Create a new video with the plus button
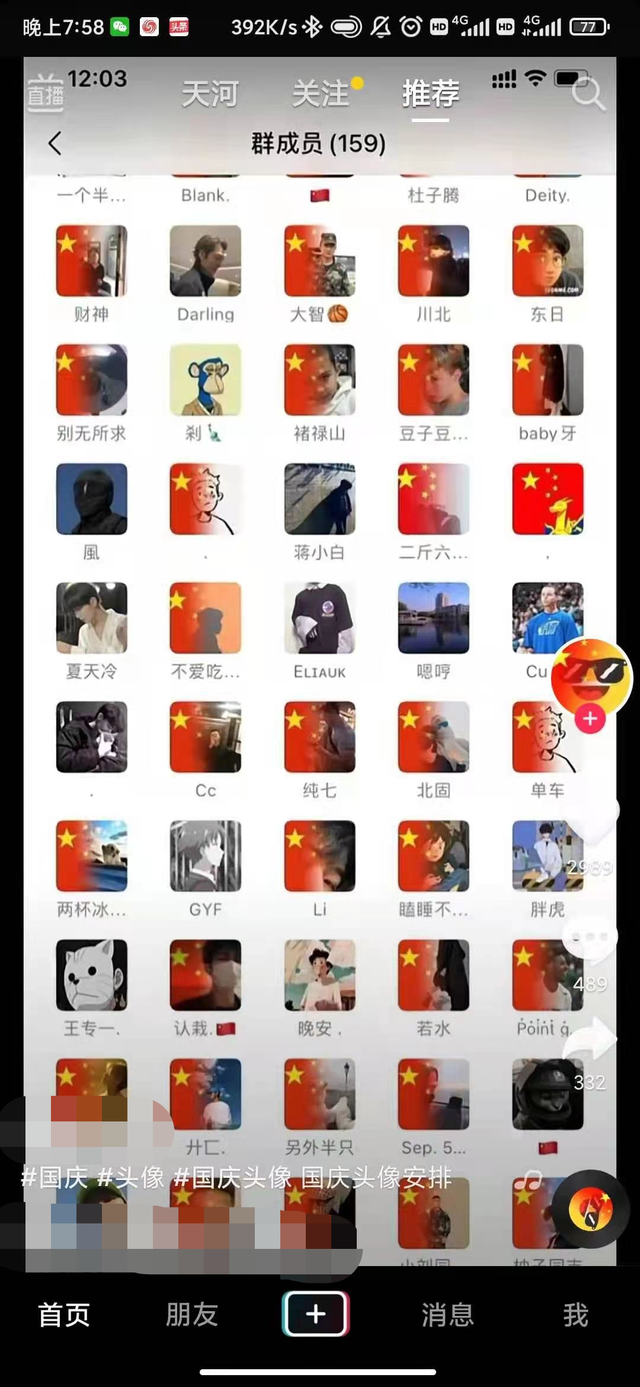 pyautogui.click(x=316, y=1315)
